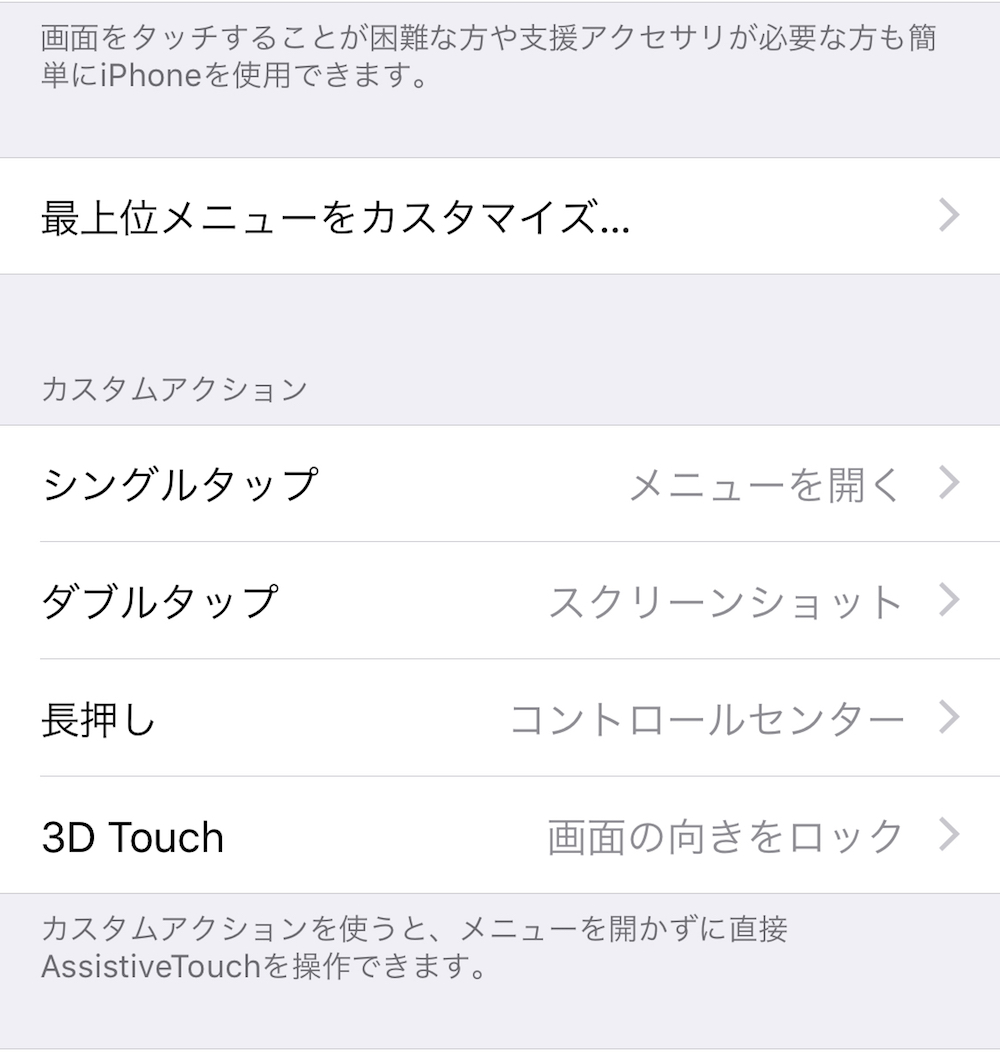
Task: Change the ダブルタップ custom action
Action: click(x=500, y=601)
